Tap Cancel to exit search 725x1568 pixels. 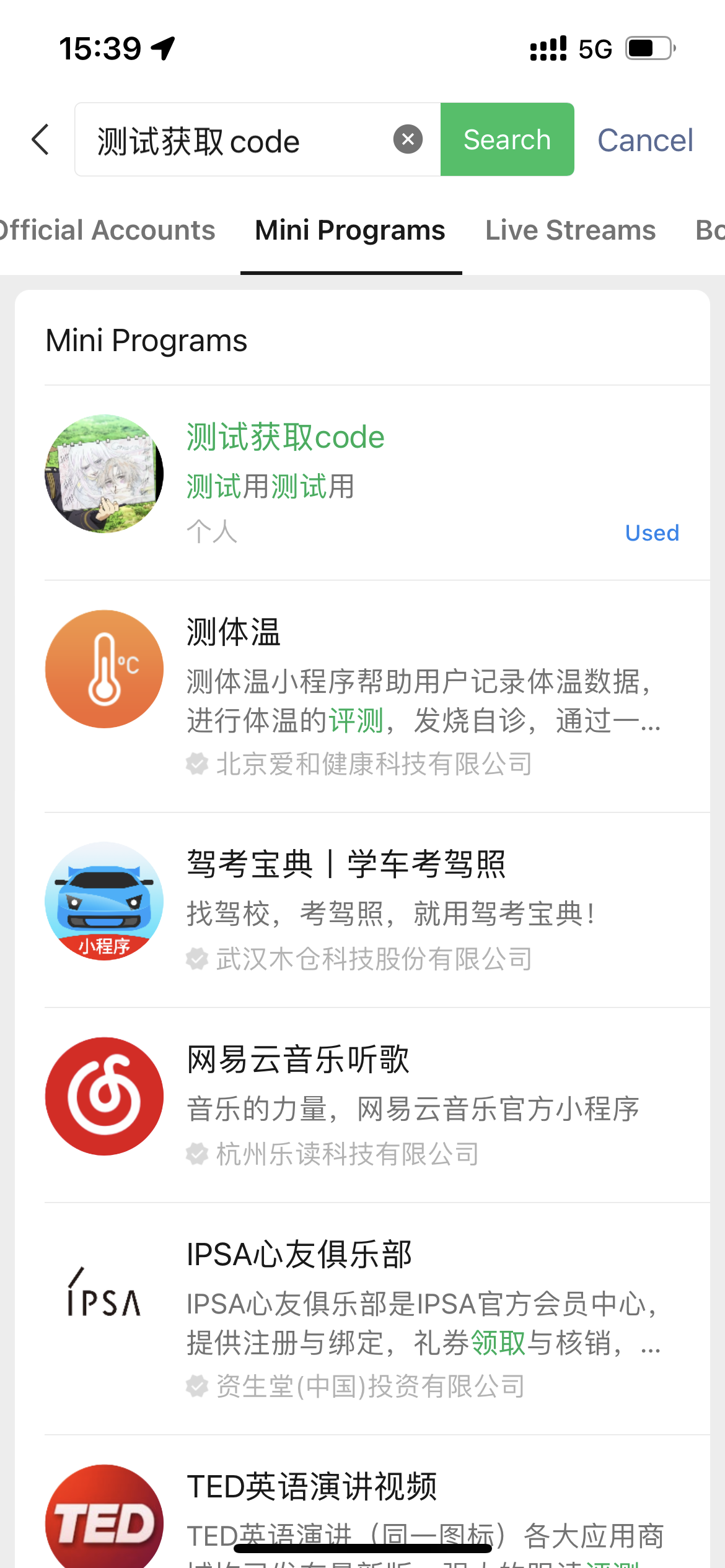pyautogui.click(x=645, y=140)
